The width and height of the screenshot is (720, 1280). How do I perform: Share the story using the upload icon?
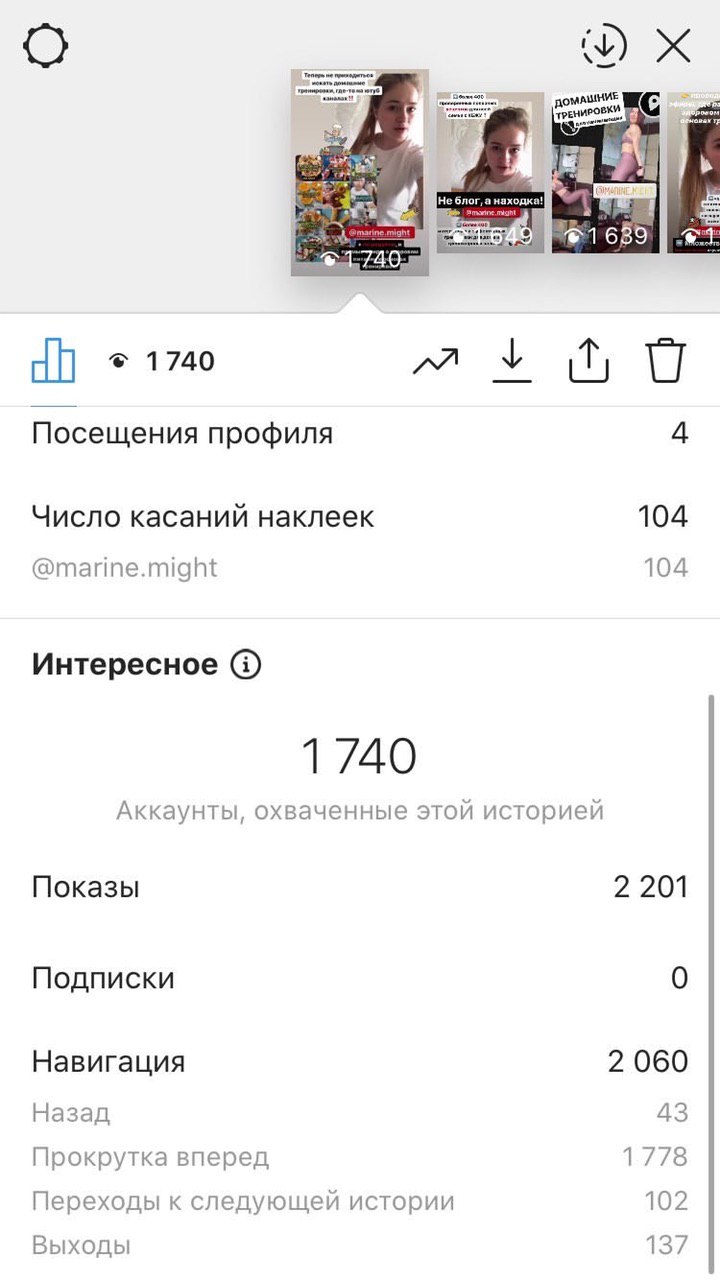pos(589,360)
